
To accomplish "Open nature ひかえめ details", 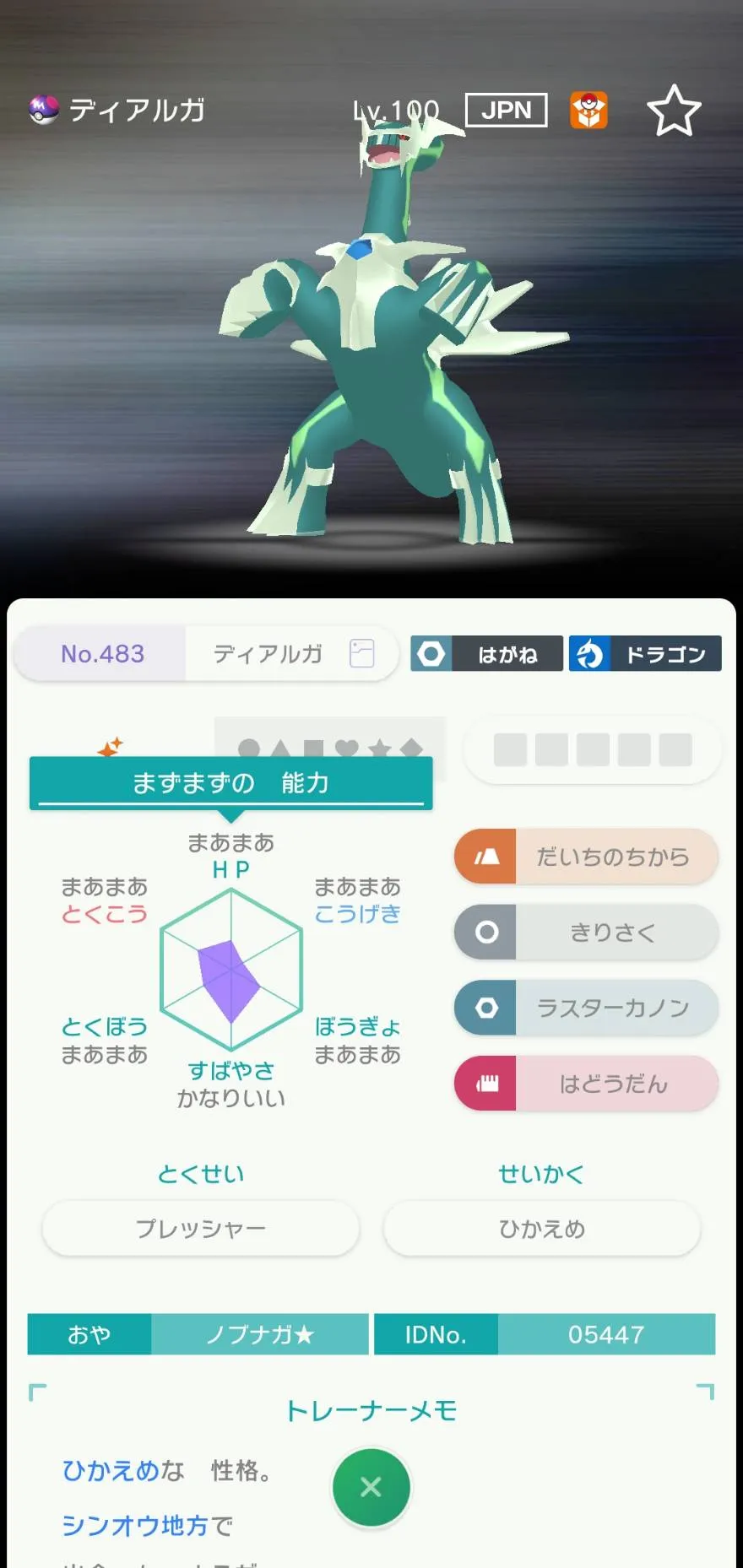I will tap(542, 1228).
